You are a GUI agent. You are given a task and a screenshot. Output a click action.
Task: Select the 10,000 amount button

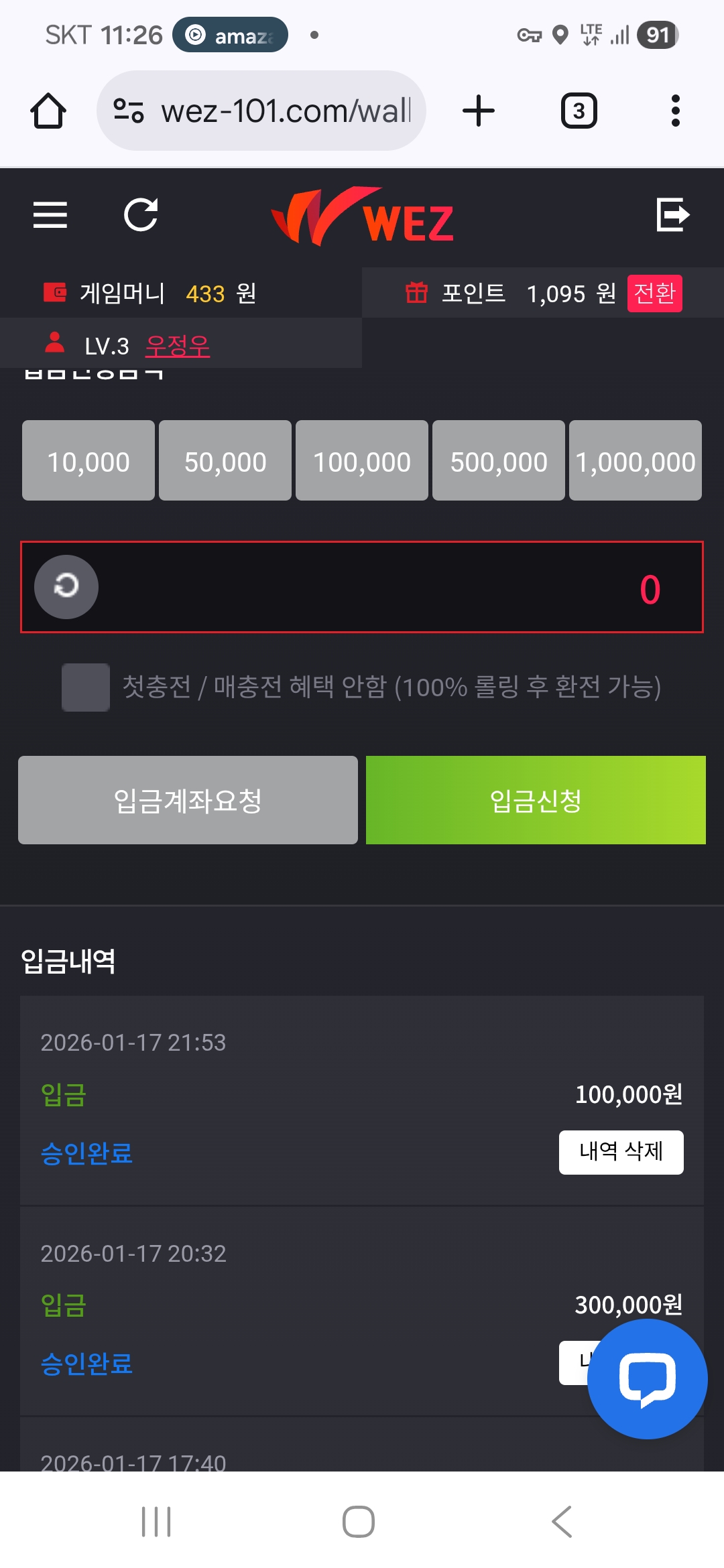[88, 461]
